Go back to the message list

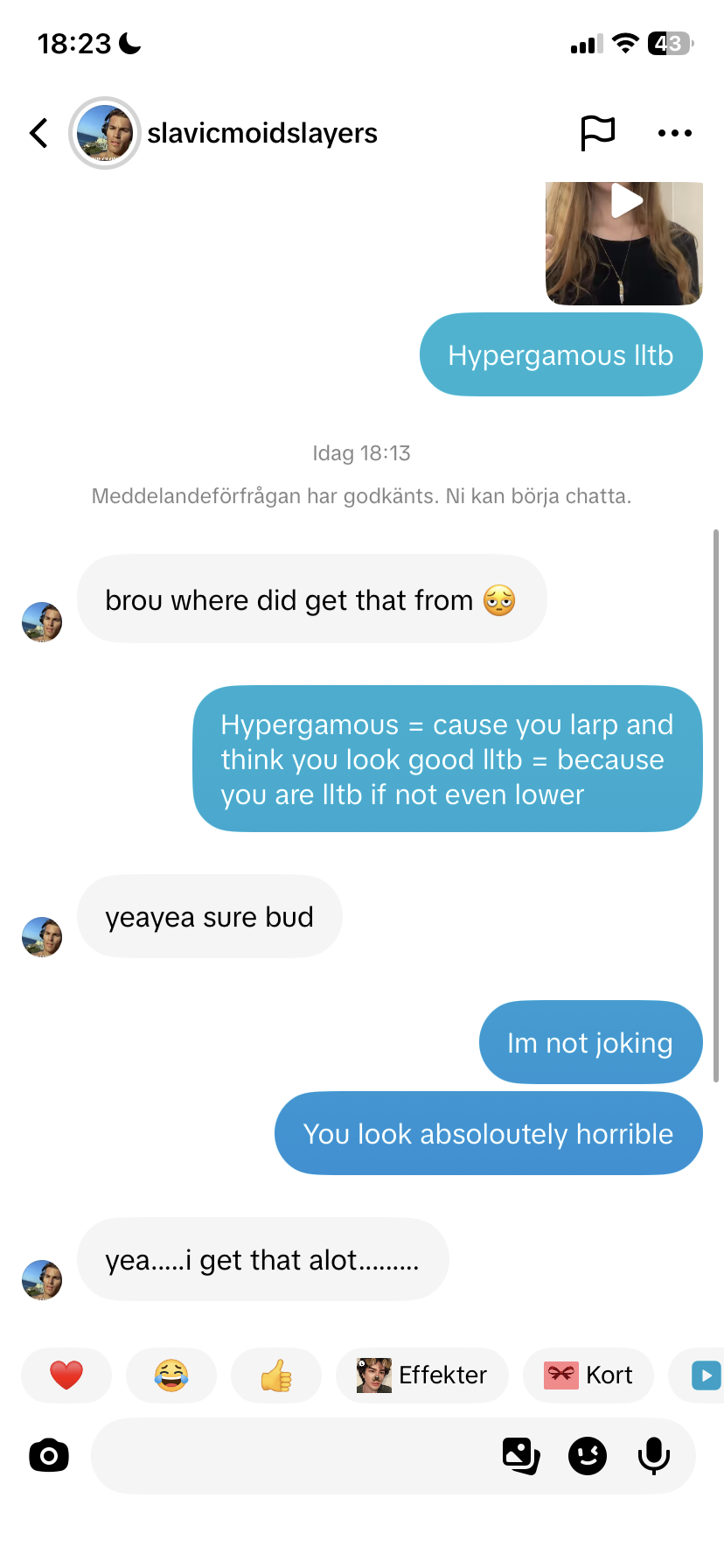point(39,133)
